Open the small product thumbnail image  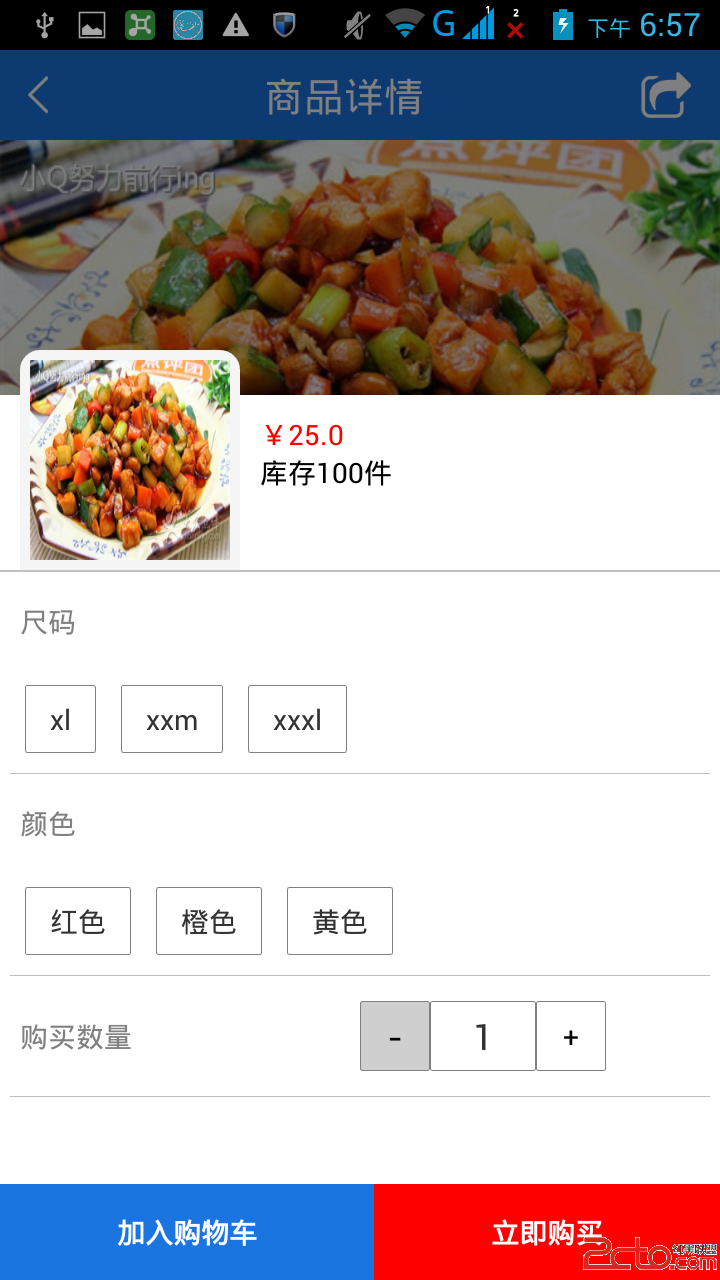pyautogui.click(x=130, y=460)
